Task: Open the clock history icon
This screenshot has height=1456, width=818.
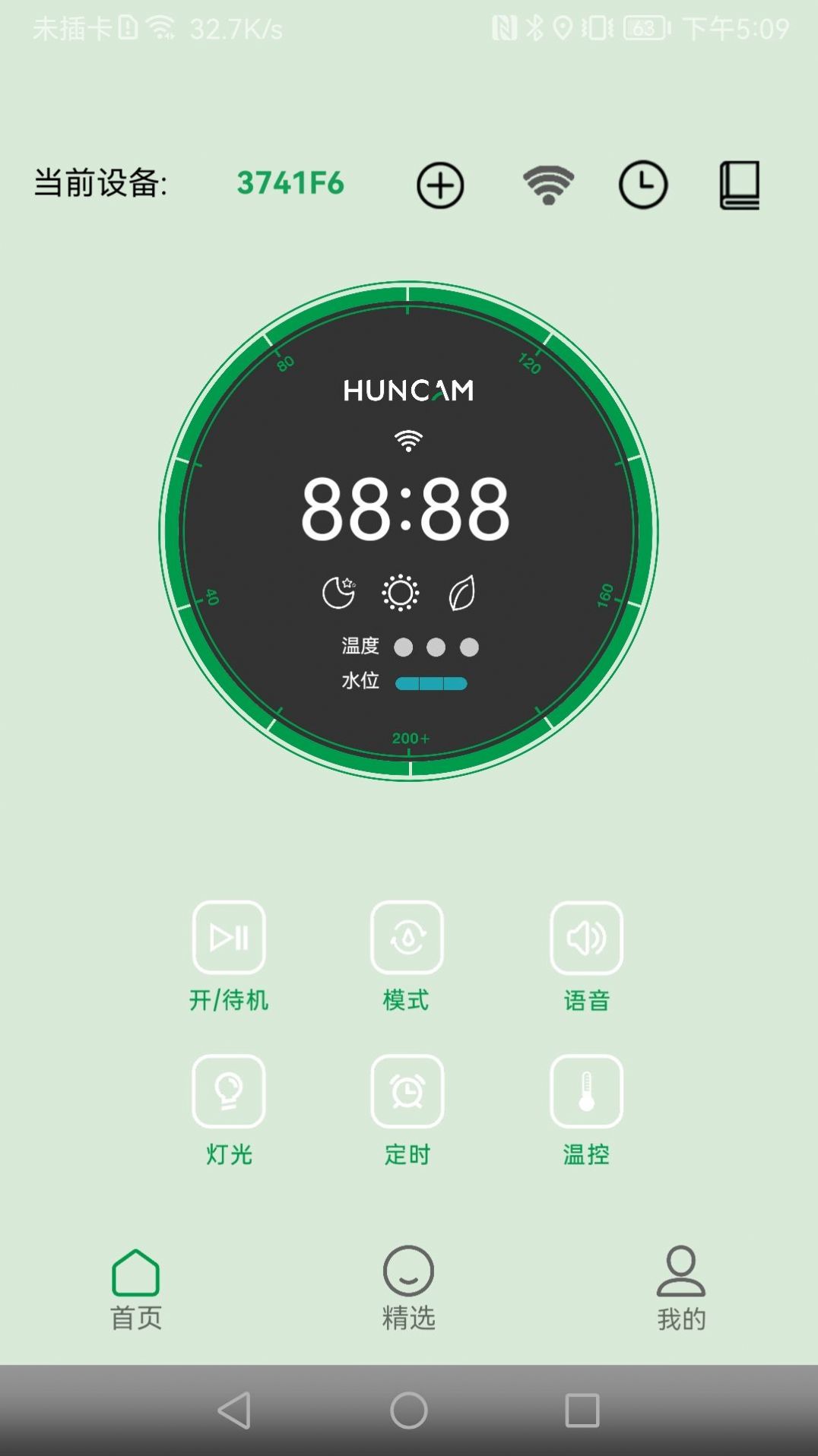Action: click(x=643, y=185)
